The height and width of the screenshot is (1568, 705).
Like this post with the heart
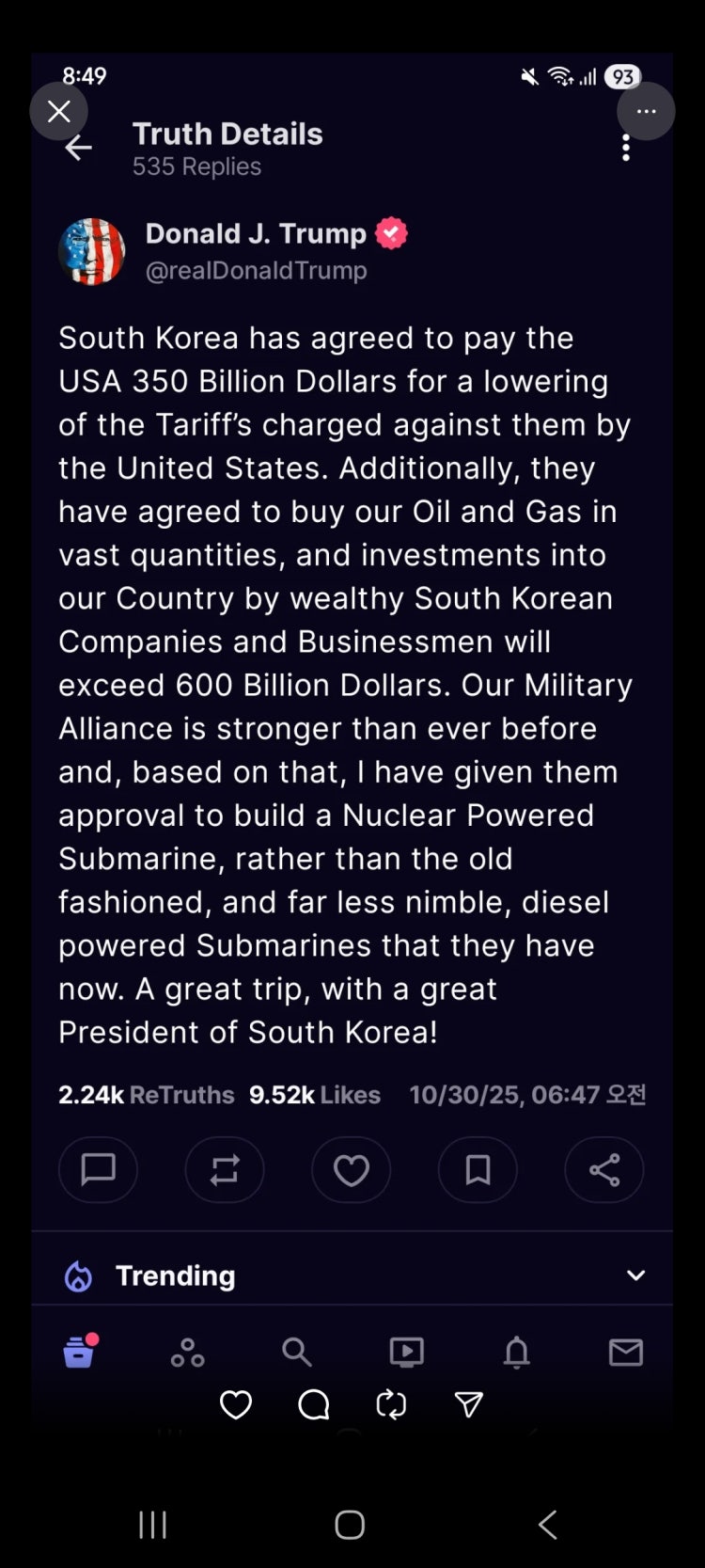pyautogui.click(x=236, y=1405)
